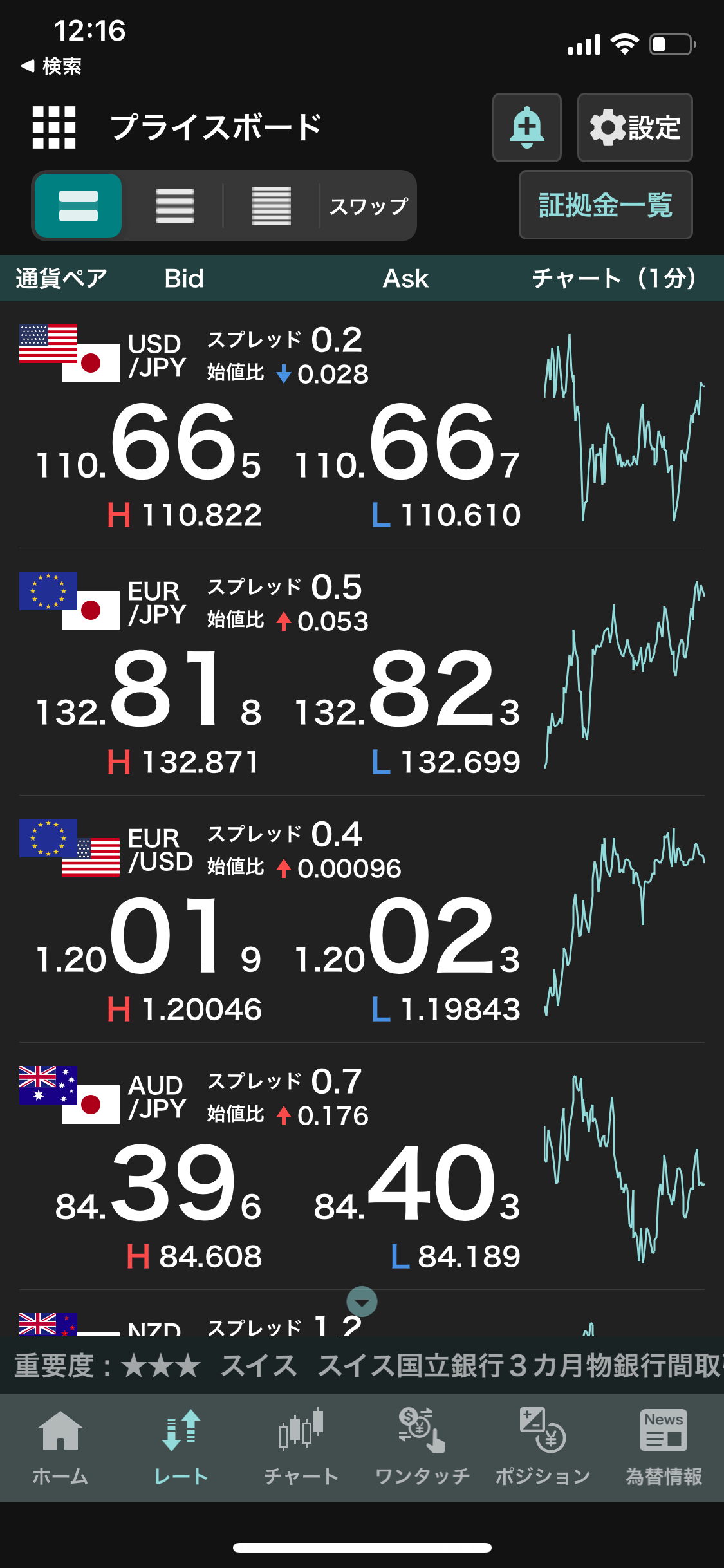The width and height of the screenshot is (724, 1568).
Task: Switch to the compact dense list view
Action: [x=271, y=206]
